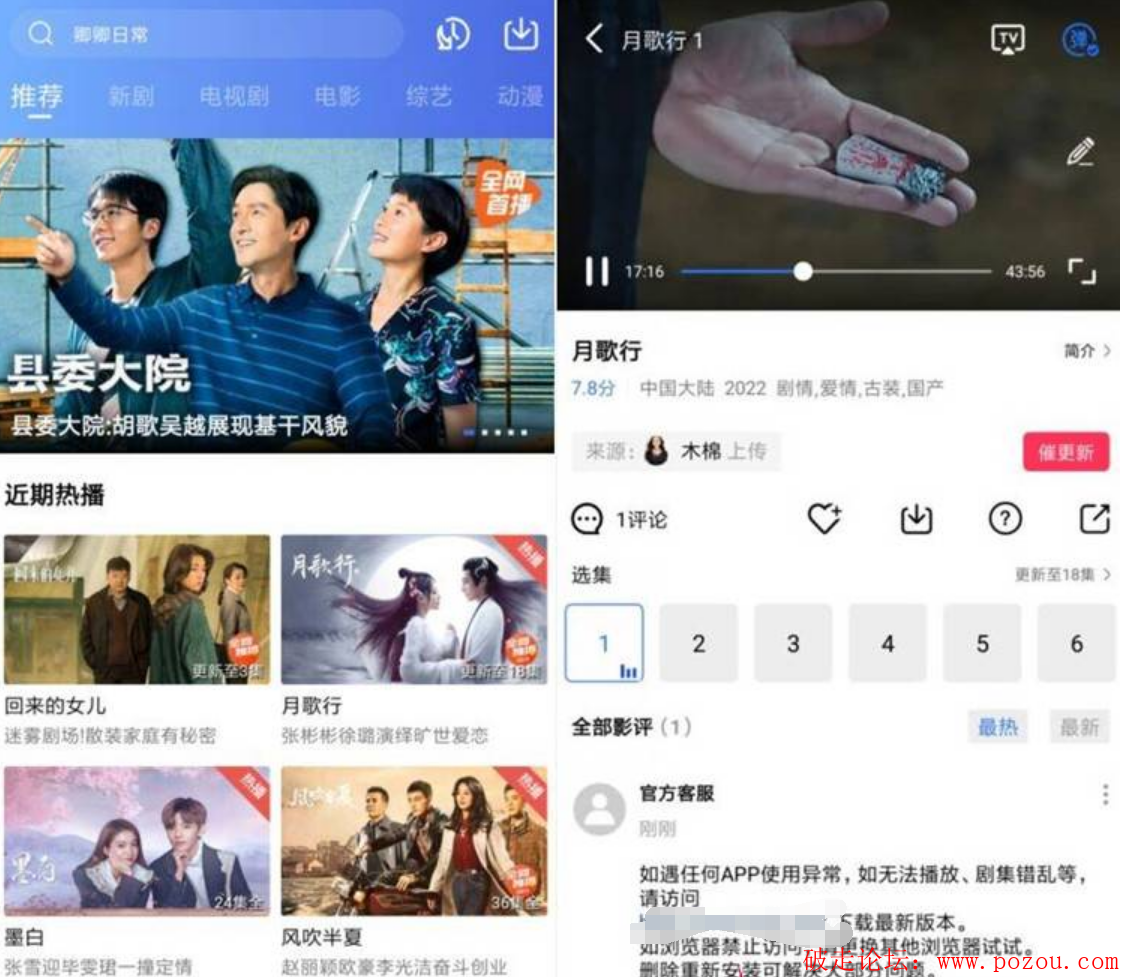This screenshot has width=1124, height=977.
Task: Tap the 催更新 button
Action: coord(1066,452)
